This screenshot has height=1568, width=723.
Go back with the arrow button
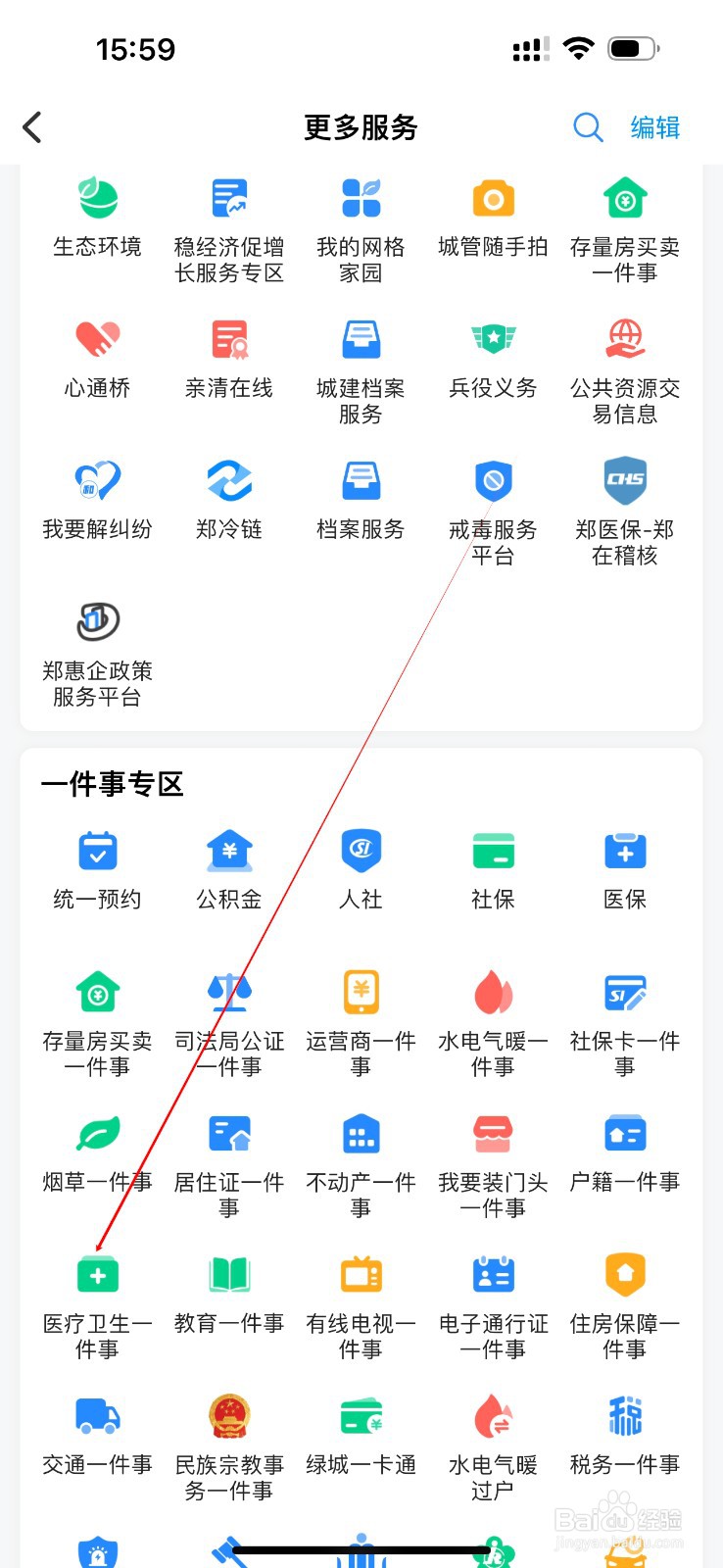(32, 127)
